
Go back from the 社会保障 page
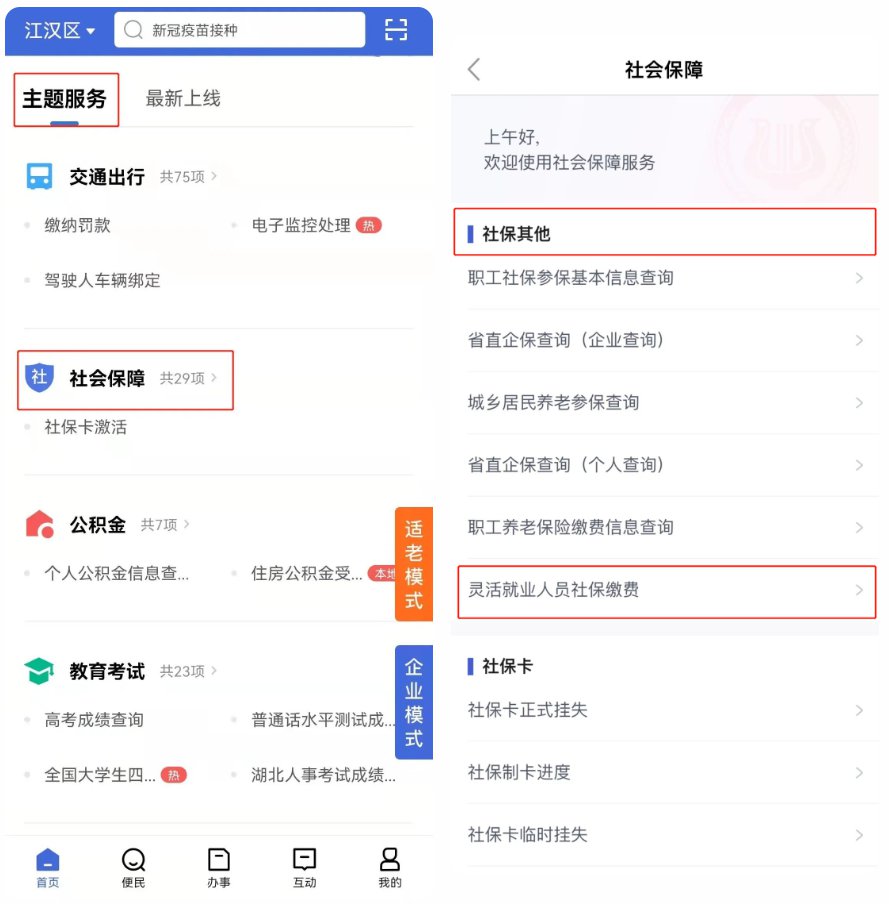pos(474,69)
